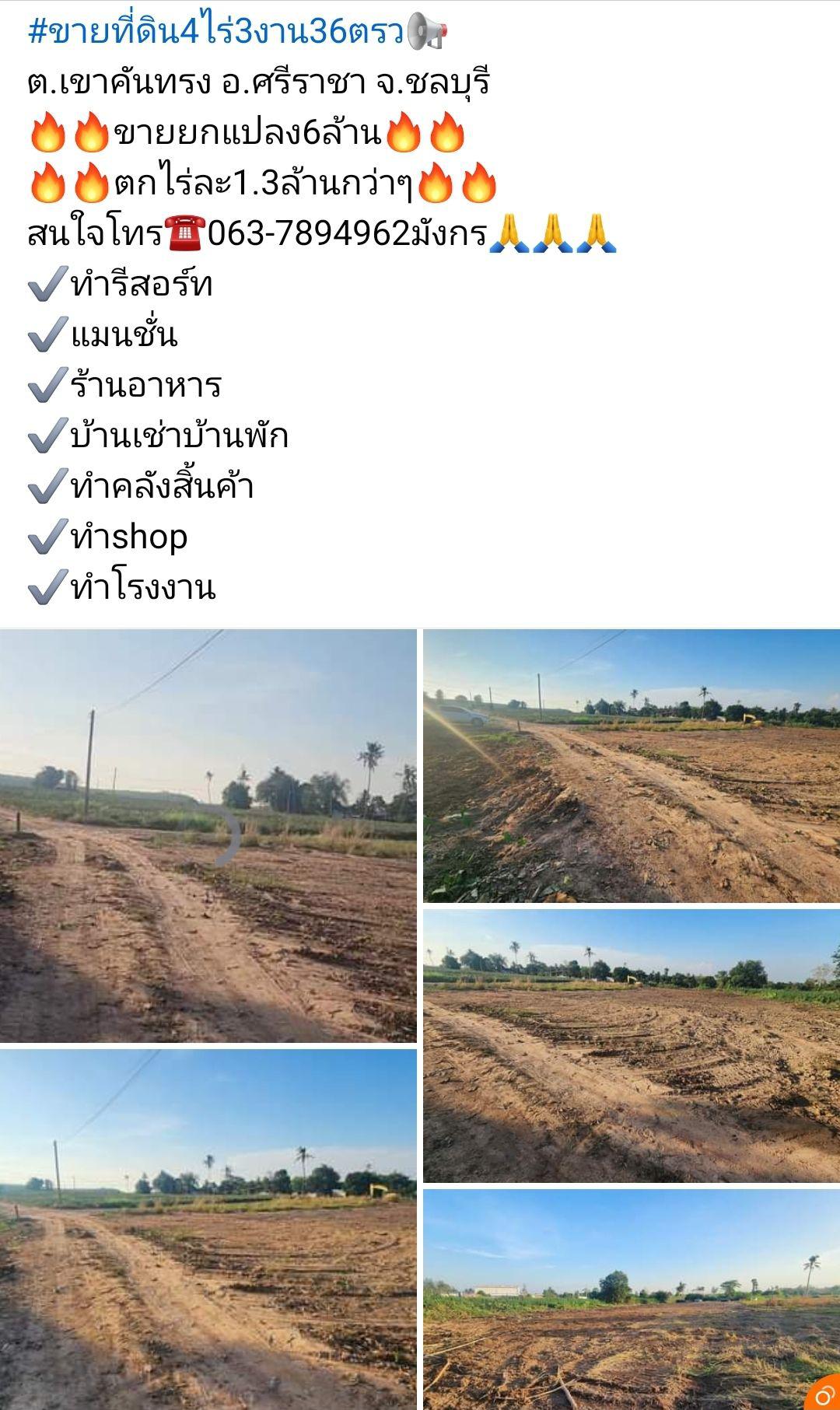Open the wide-field photo with curved tire tracks
Screen dimensions: 840x1410
632,1046
